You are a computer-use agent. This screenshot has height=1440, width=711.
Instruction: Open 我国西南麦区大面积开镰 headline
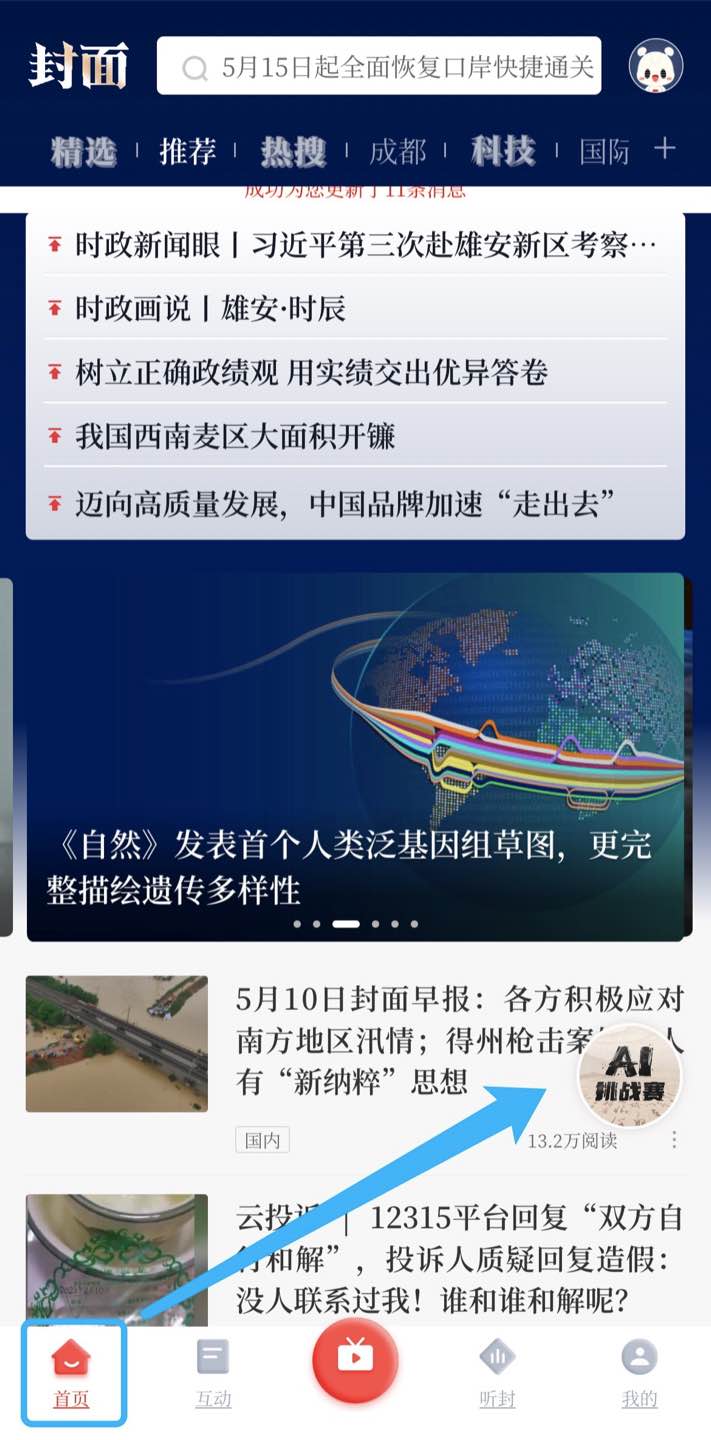[355, 436]
